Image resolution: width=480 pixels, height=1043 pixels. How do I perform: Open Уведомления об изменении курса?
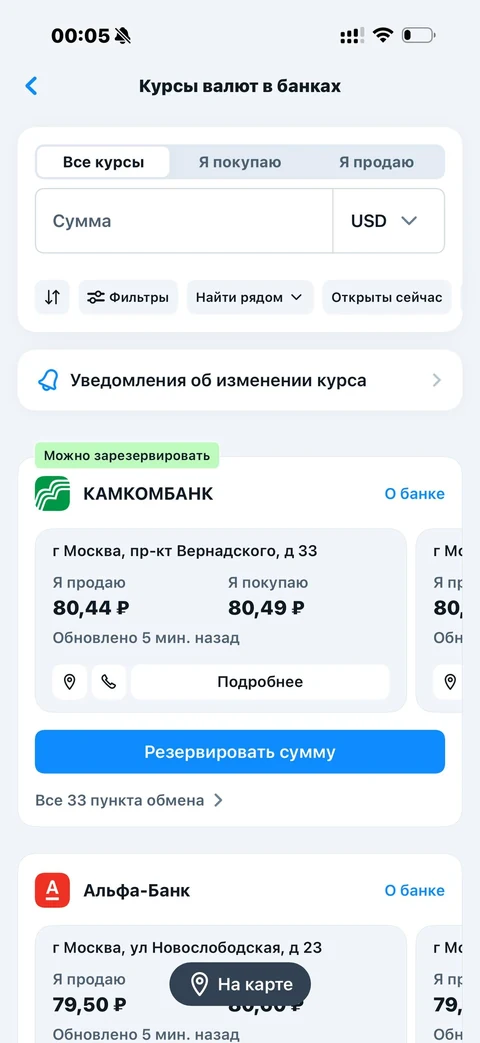pos(240,380)
